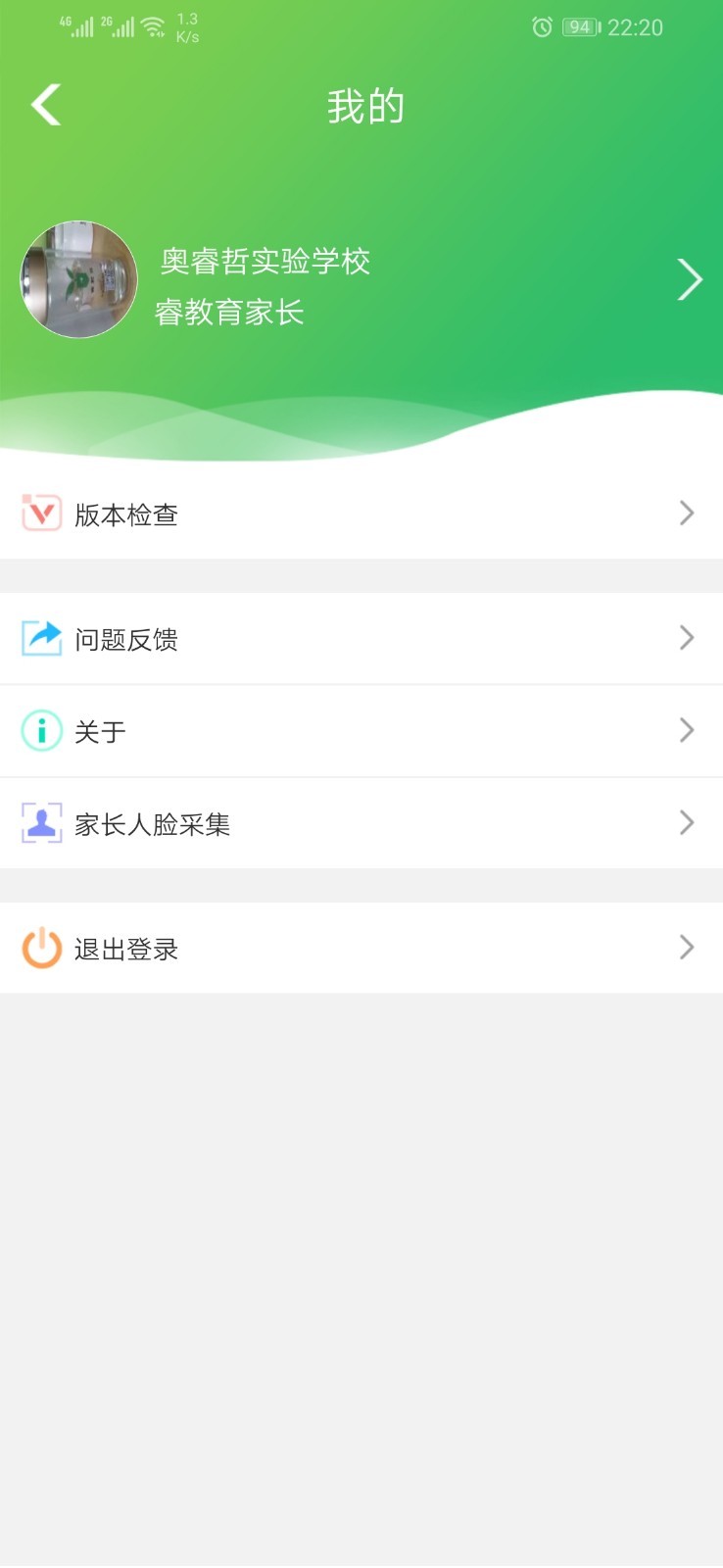Expand the 关于 row chevron
723x1568 pixels.
(x=686, y=730)
